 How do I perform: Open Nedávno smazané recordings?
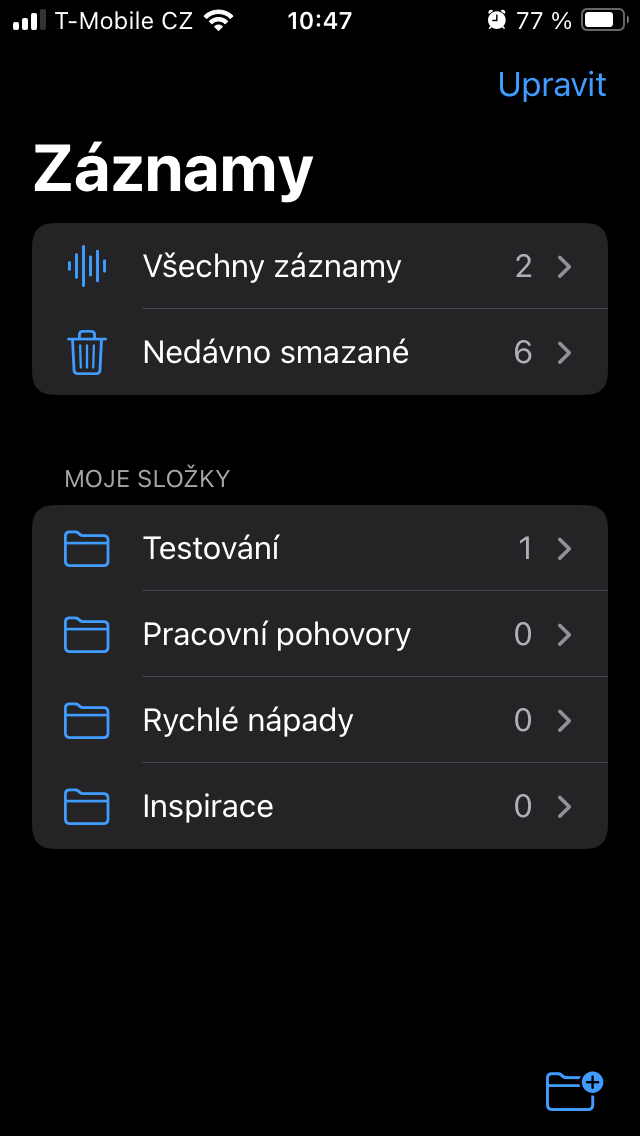(x=320, y=352)
